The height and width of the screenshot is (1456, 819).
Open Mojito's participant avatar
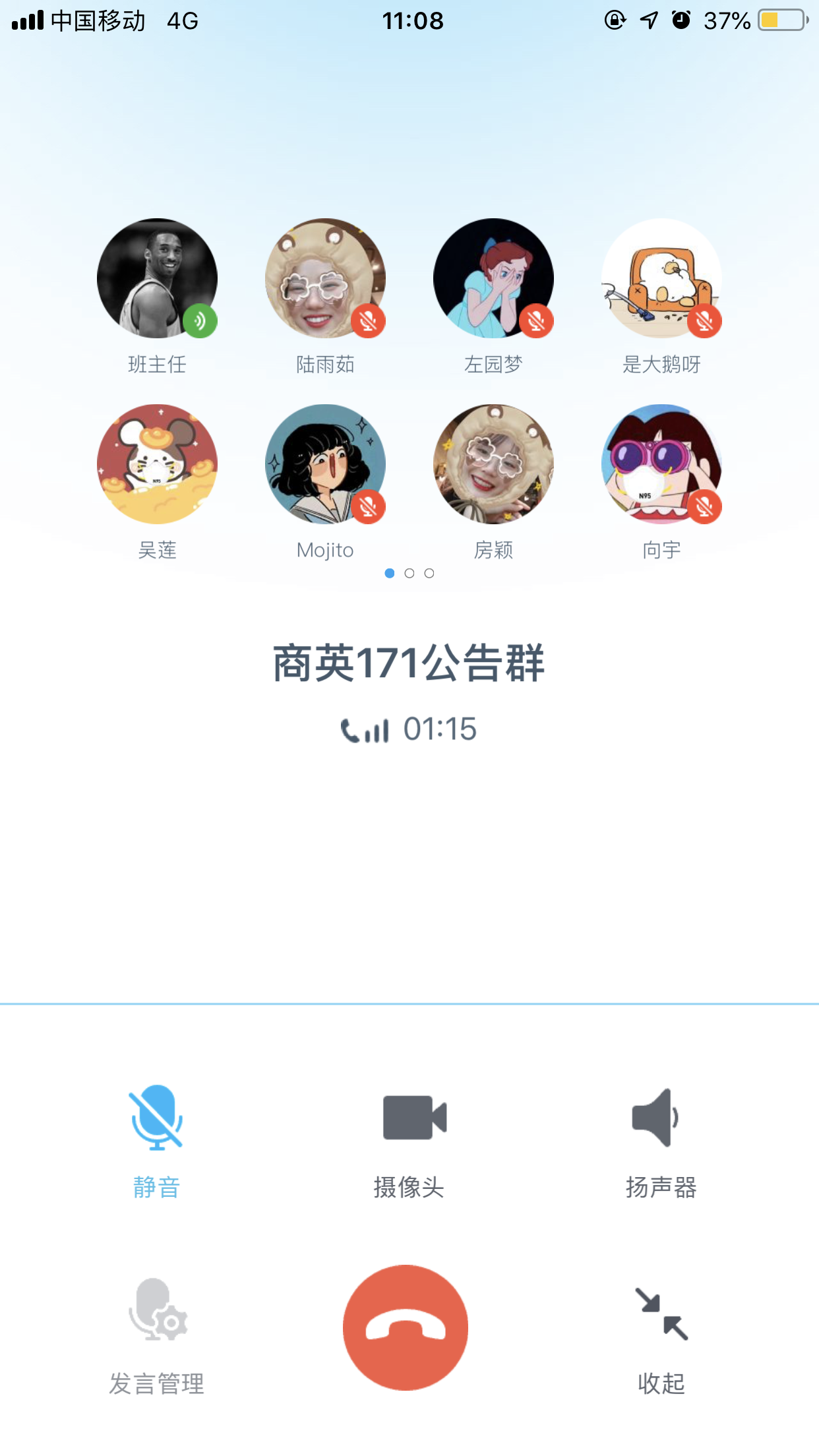pos(325,464)
